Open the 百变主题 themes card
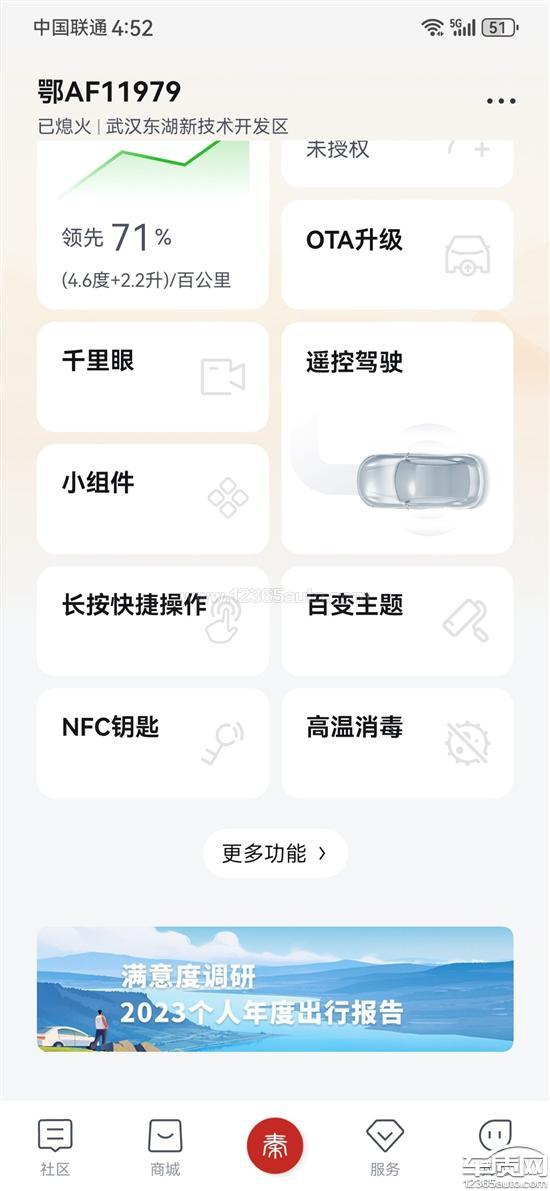Viewport: 550px width, 1191px height. pyautogui.click(x=397, y=621)
